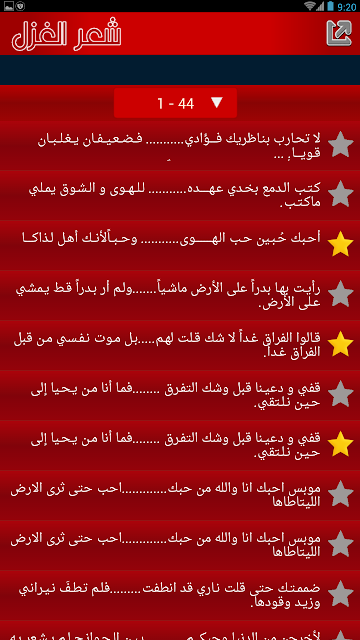
Task: Unfavorite the verse أحبك حبين حب الهوى
Action: tap(340, 244)
